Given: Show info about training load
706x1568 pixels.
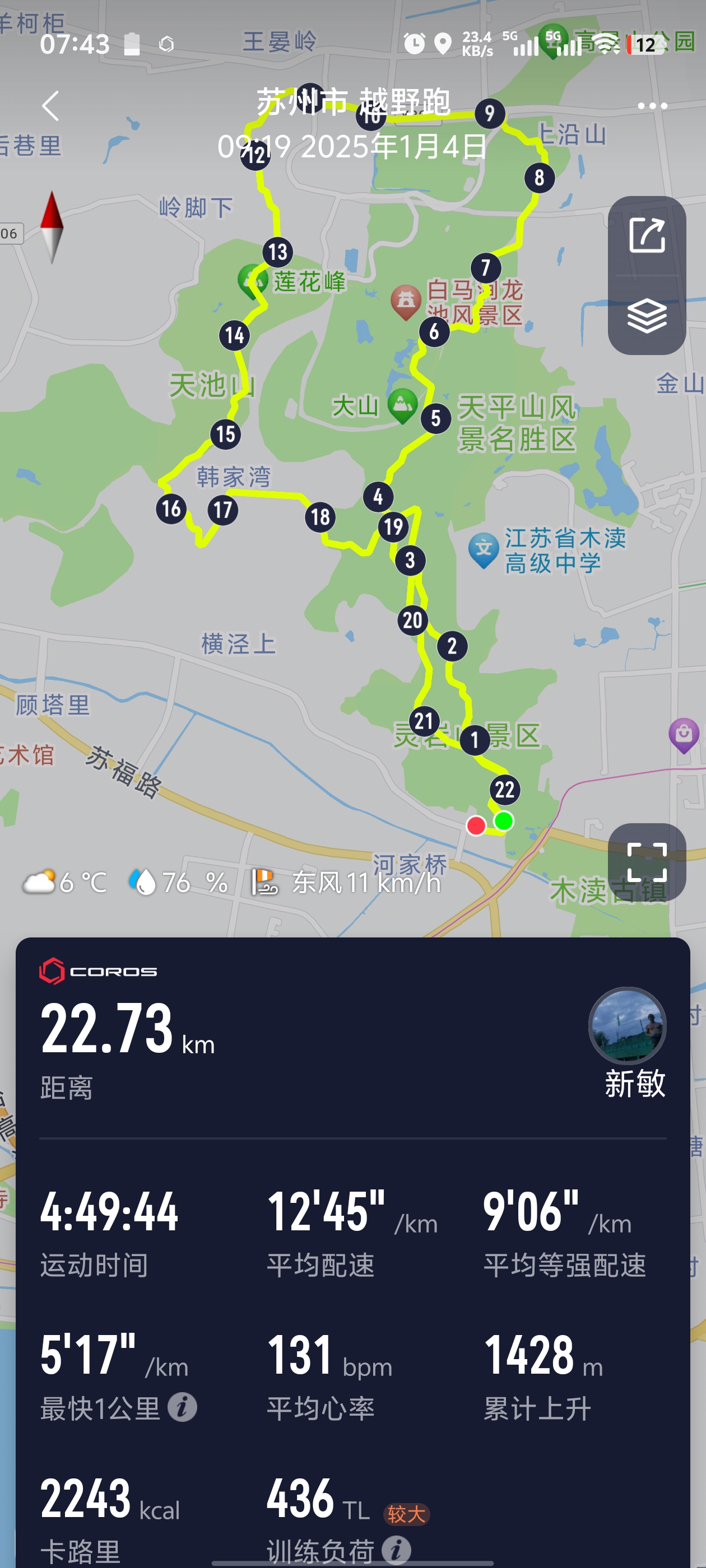Looking at the screenshot, I should click(396, 1550).
